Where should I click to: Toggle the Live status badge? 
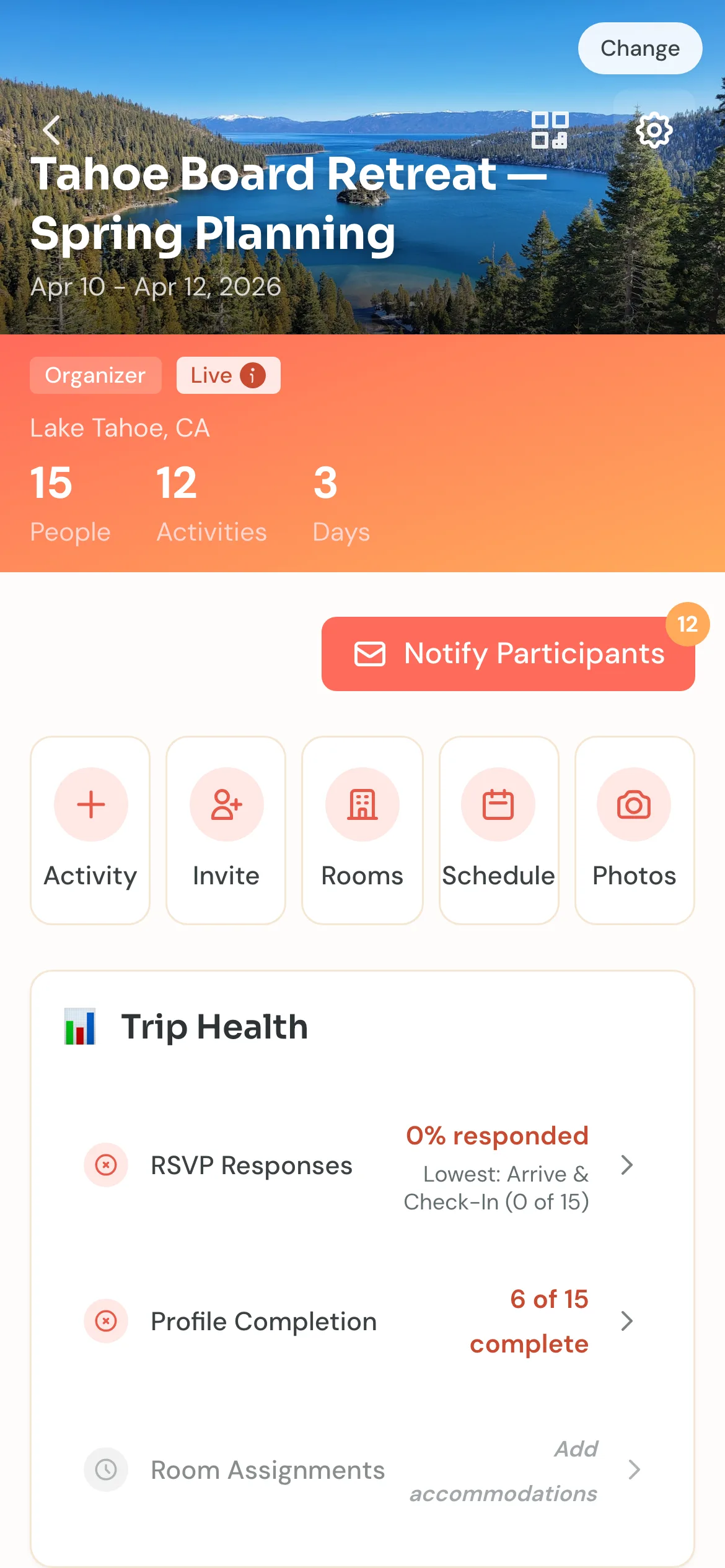[x=227, y=375]
